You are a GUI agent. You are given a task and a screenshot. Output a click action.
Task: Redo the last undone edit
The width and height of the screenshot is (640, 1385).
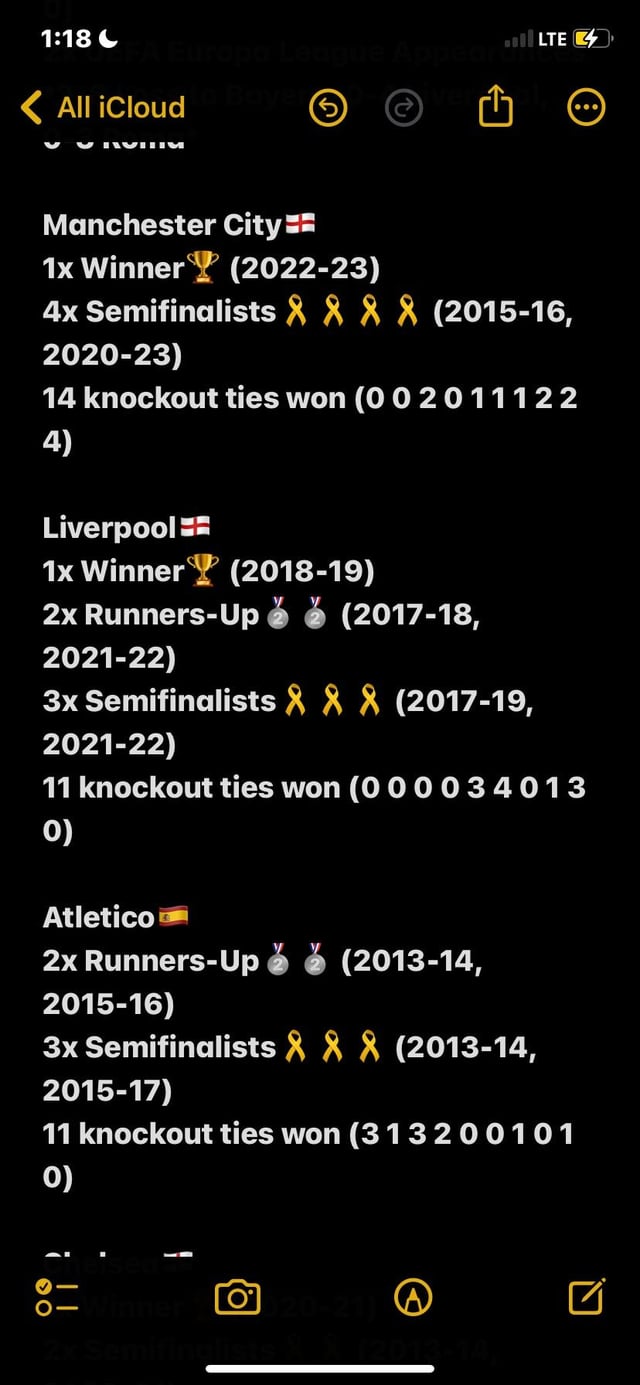click(405, 108)
